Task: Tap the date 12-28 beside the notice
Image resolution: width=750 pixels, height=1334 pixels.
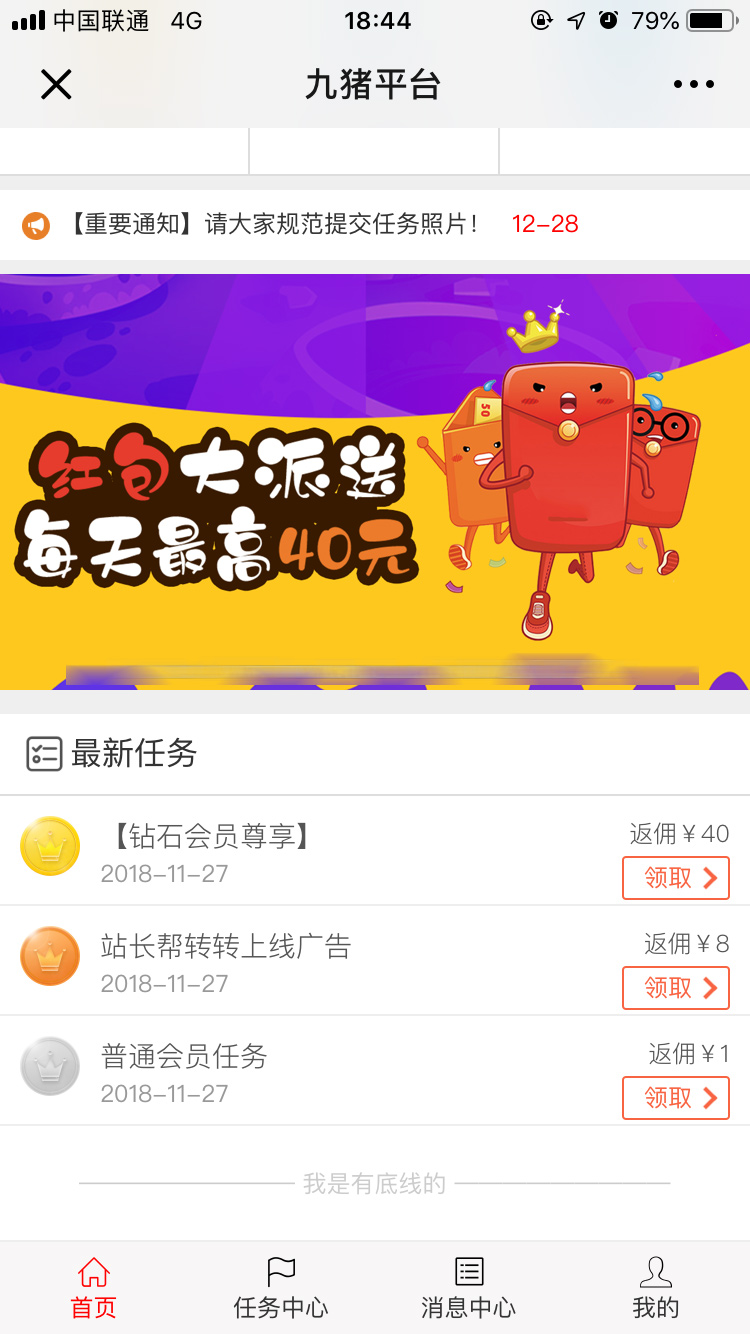Action: [545, 224]
